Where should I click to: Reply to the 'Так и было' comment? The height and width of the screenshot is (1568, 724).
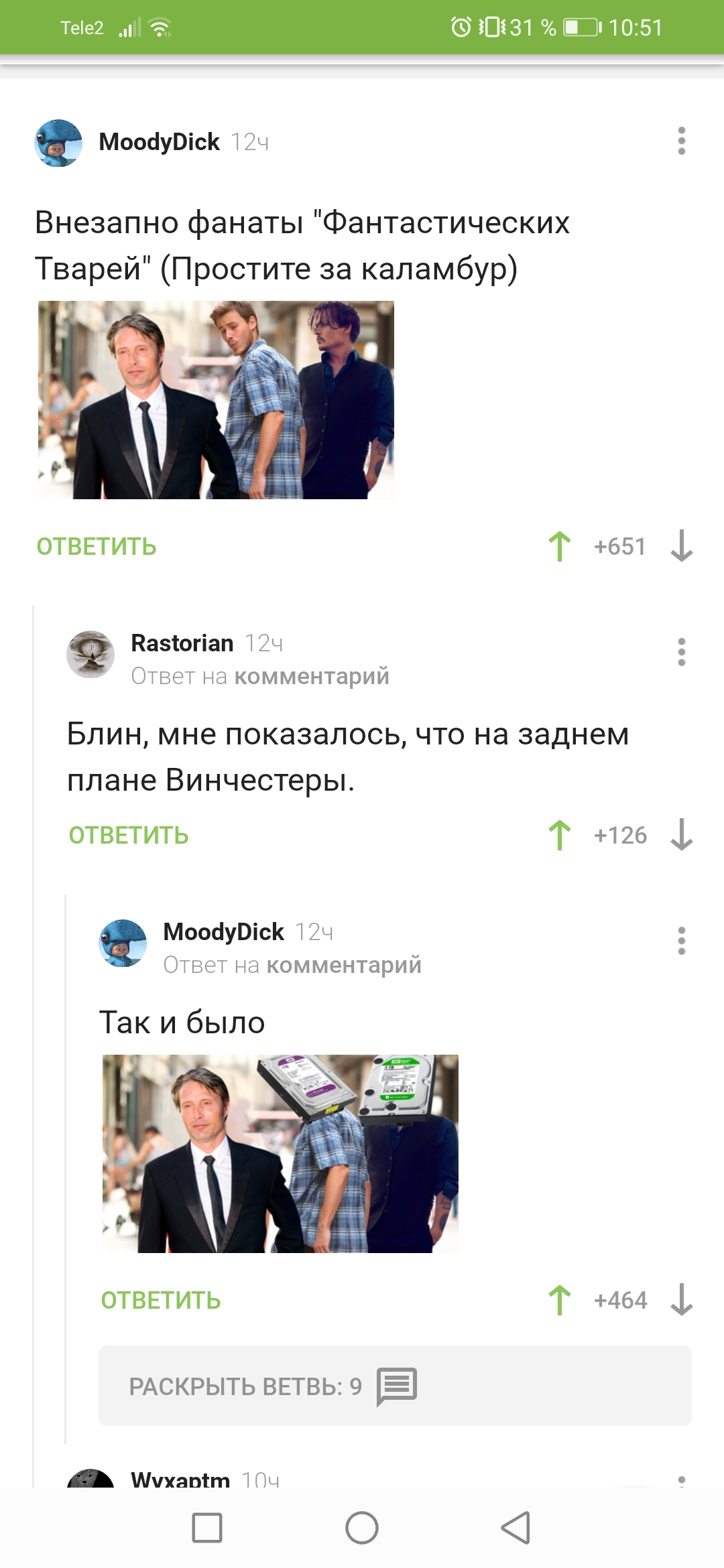[161, 1301]
